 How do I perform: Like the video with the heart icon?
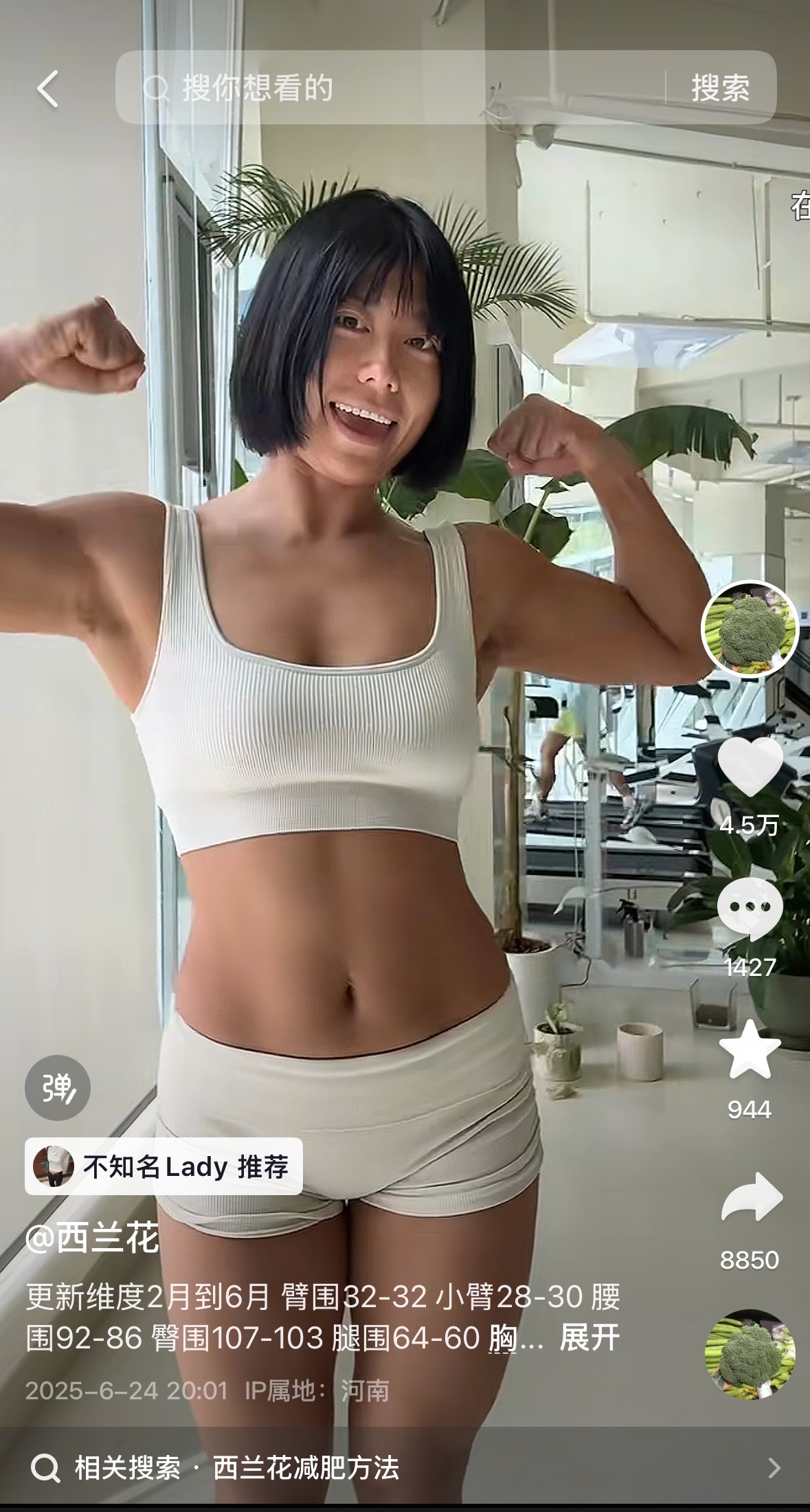[x=750, y=766]
